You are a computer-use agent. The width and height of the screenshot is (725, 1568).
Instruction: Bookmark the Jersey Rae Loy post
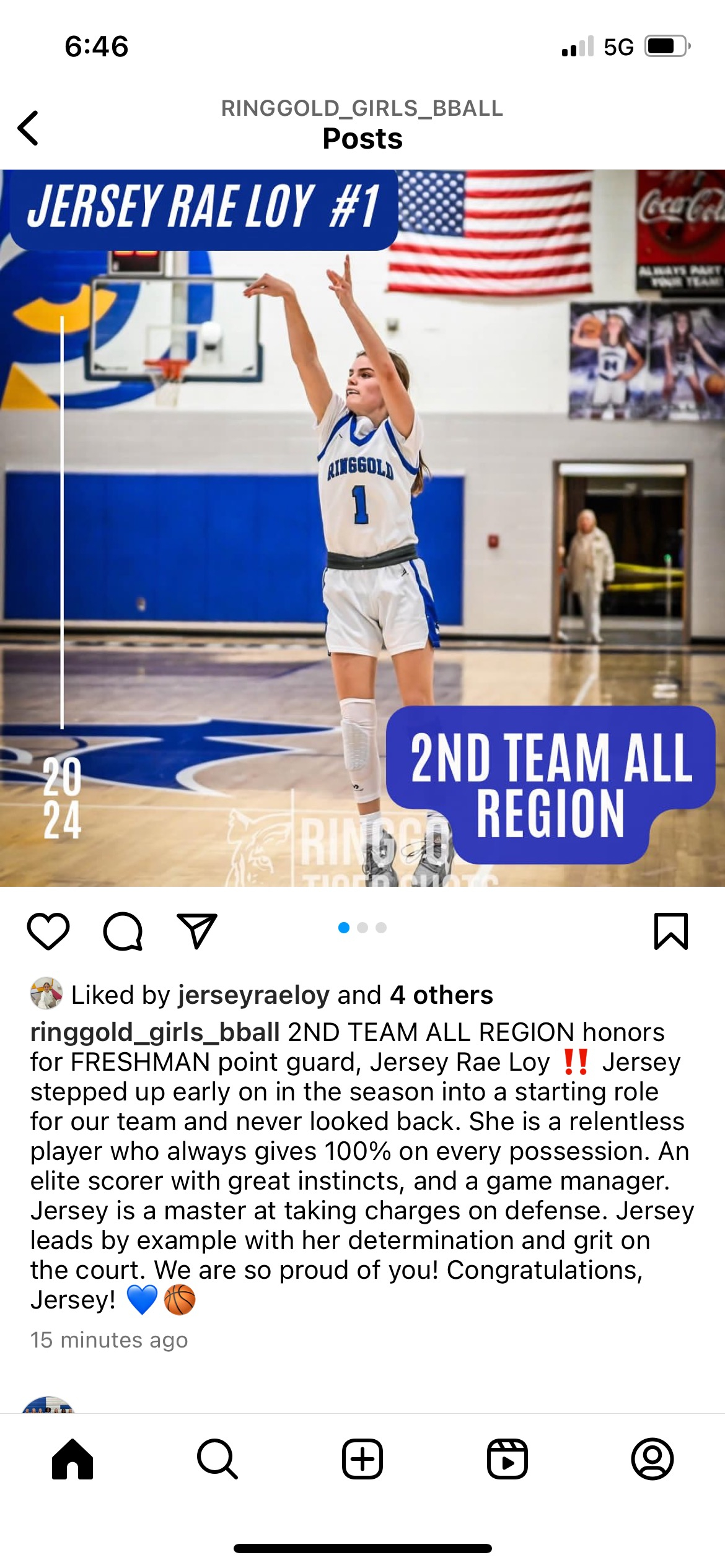click(x=671, y=931)
